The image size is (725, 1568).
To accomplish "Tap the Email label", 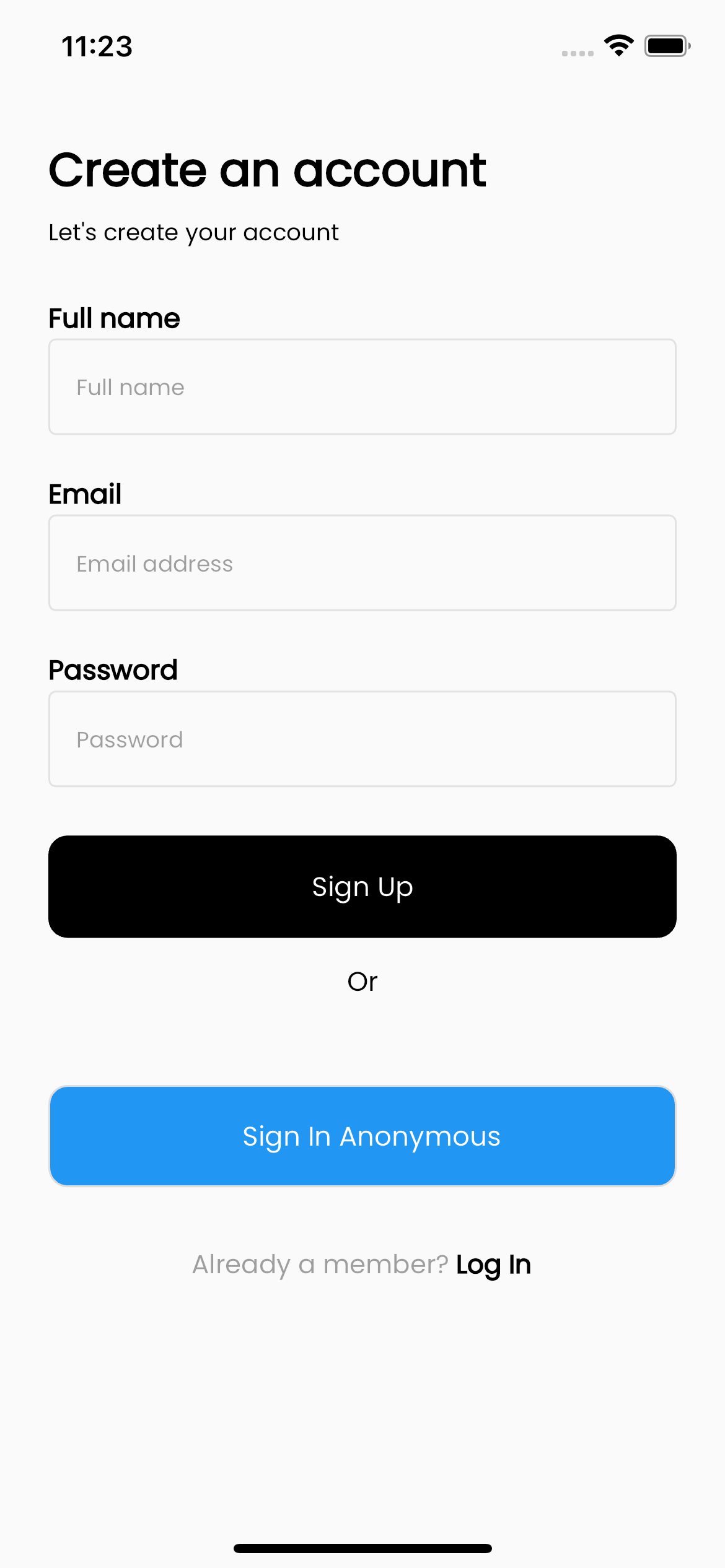I will 85,494.
